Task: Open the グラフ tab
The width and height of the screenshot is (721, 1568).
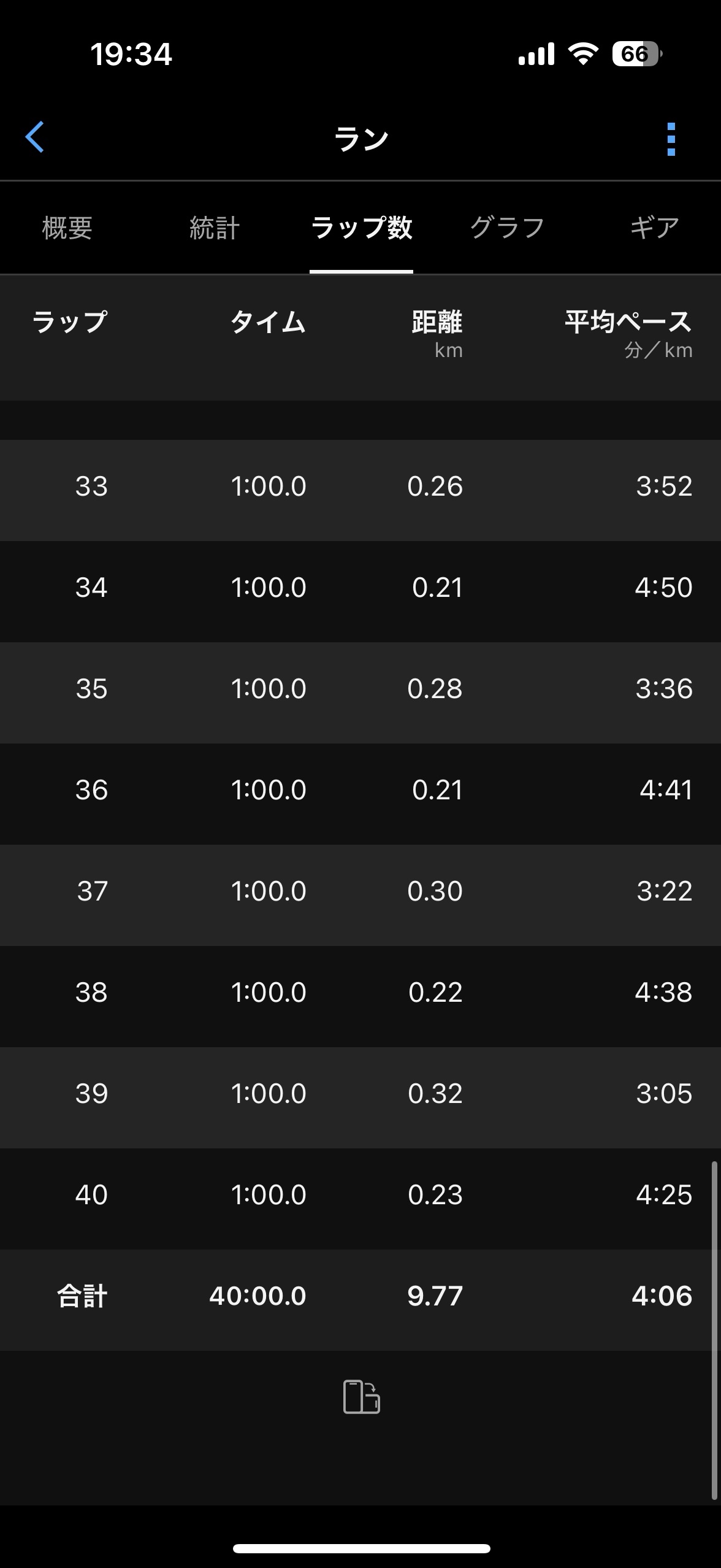Action: (508, 228)
